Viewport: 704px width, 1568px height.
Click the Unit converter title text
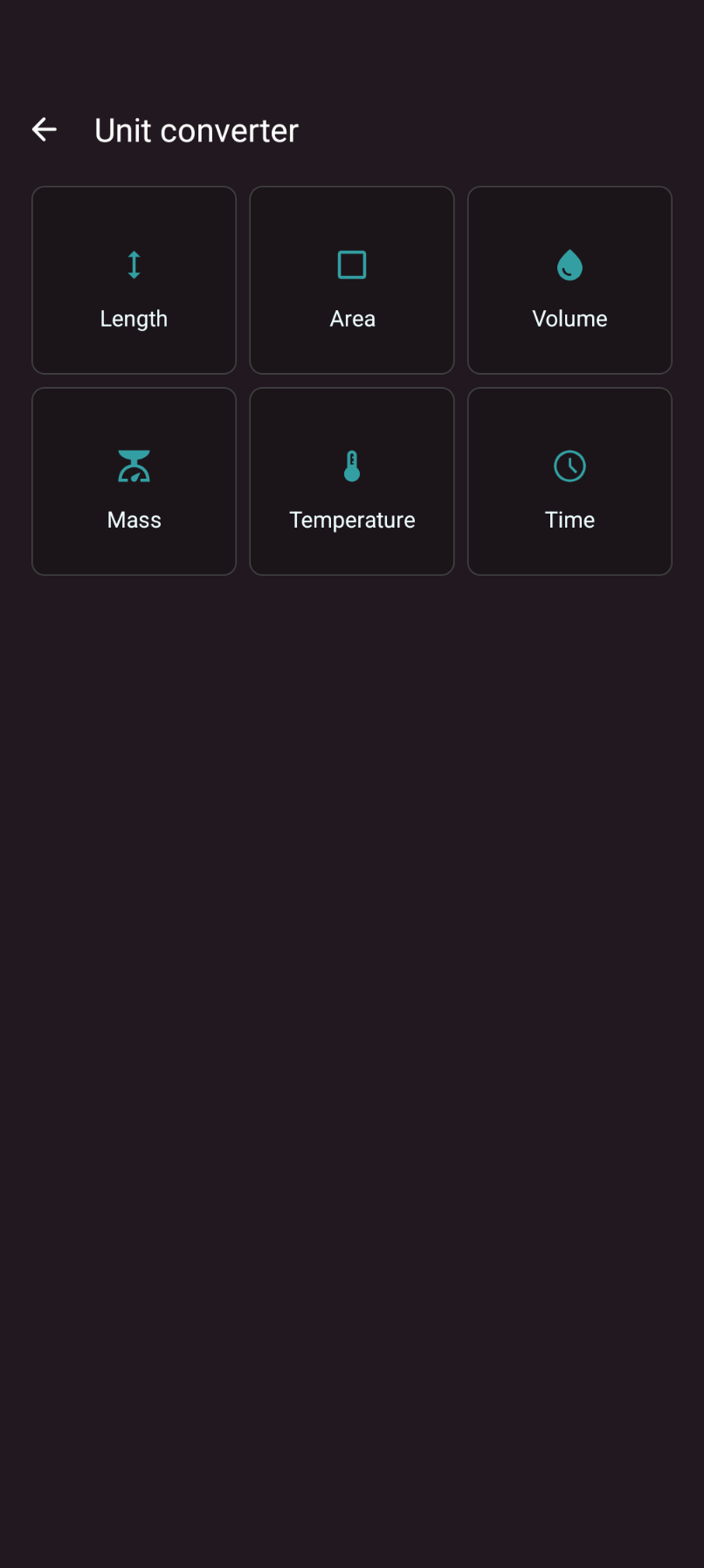click(x=196, y=129)
